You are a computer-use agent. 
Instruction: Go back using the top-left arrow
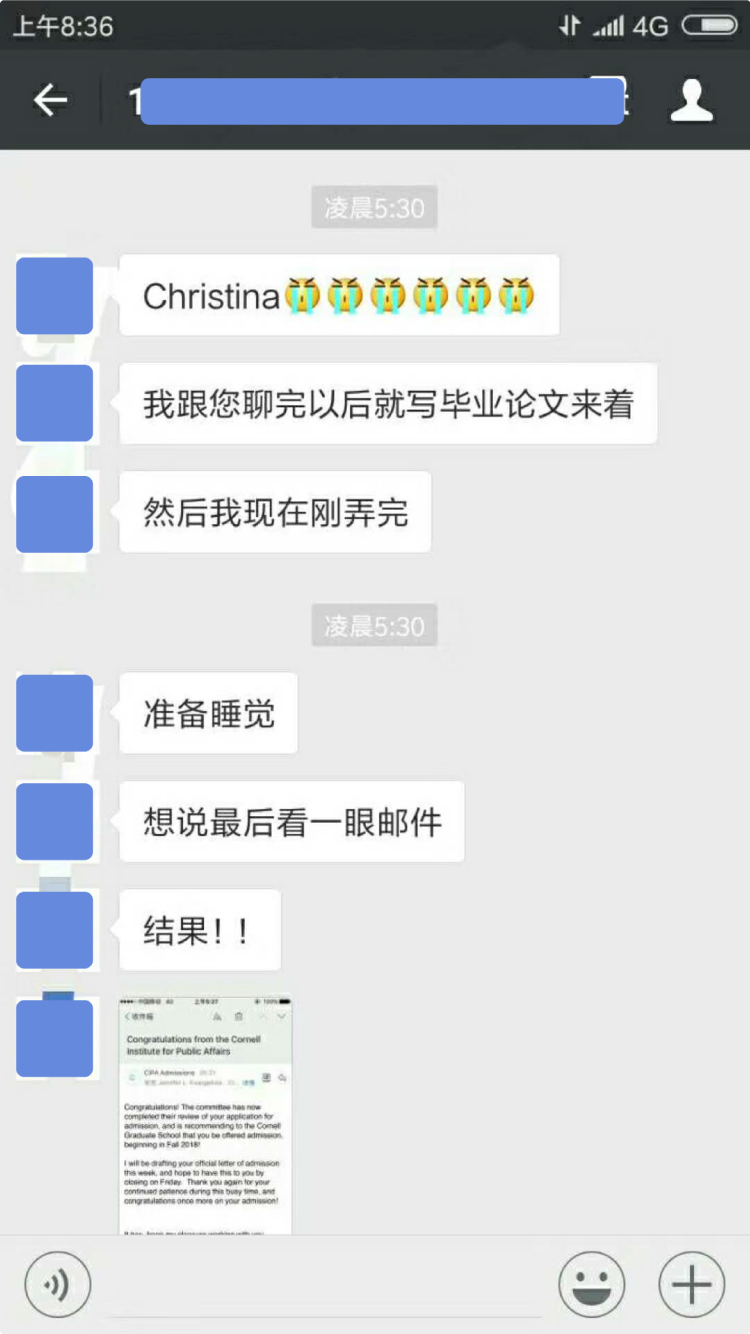tap(50, 100)
